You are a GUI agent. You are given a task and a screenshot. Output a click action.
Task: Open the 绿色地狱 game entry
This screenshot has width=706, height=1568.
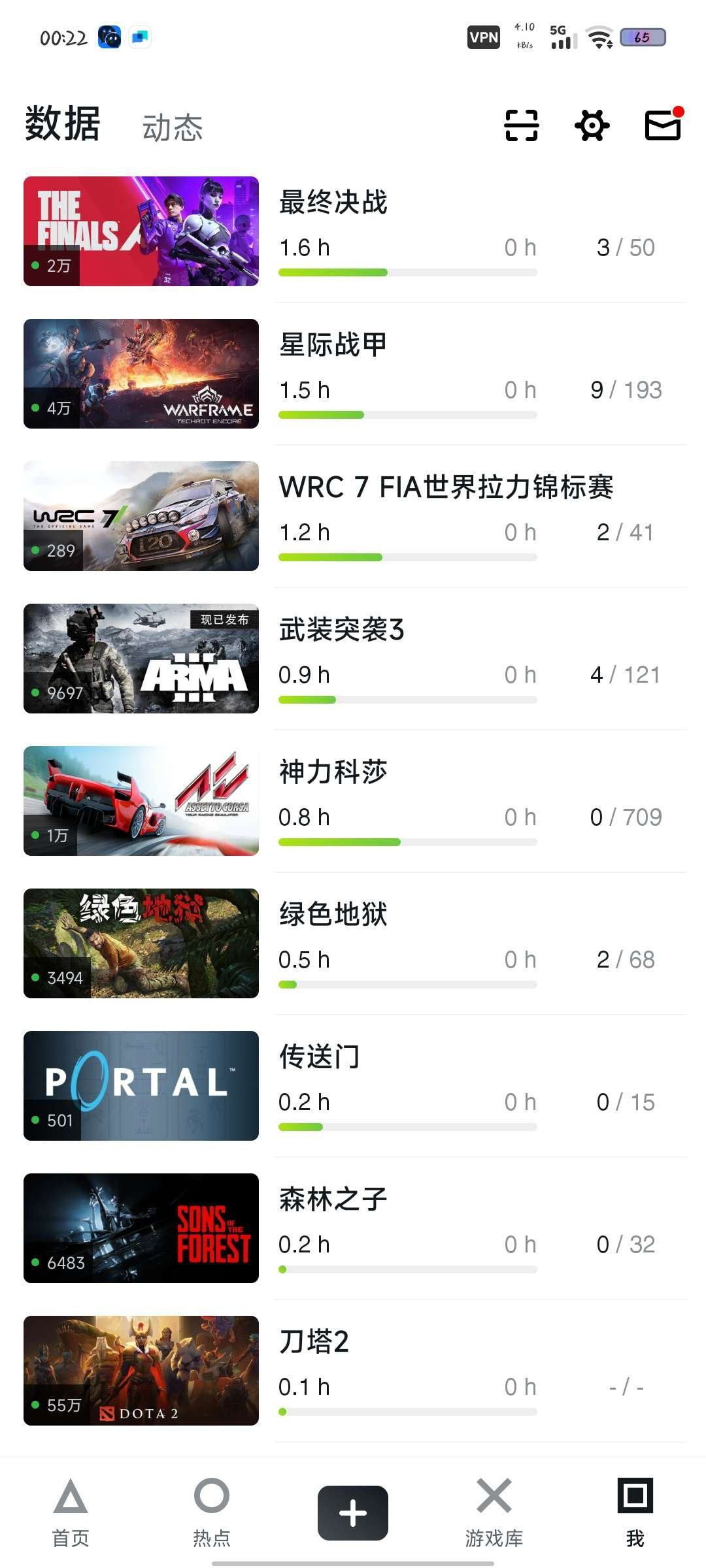click(x=353, y=943)
